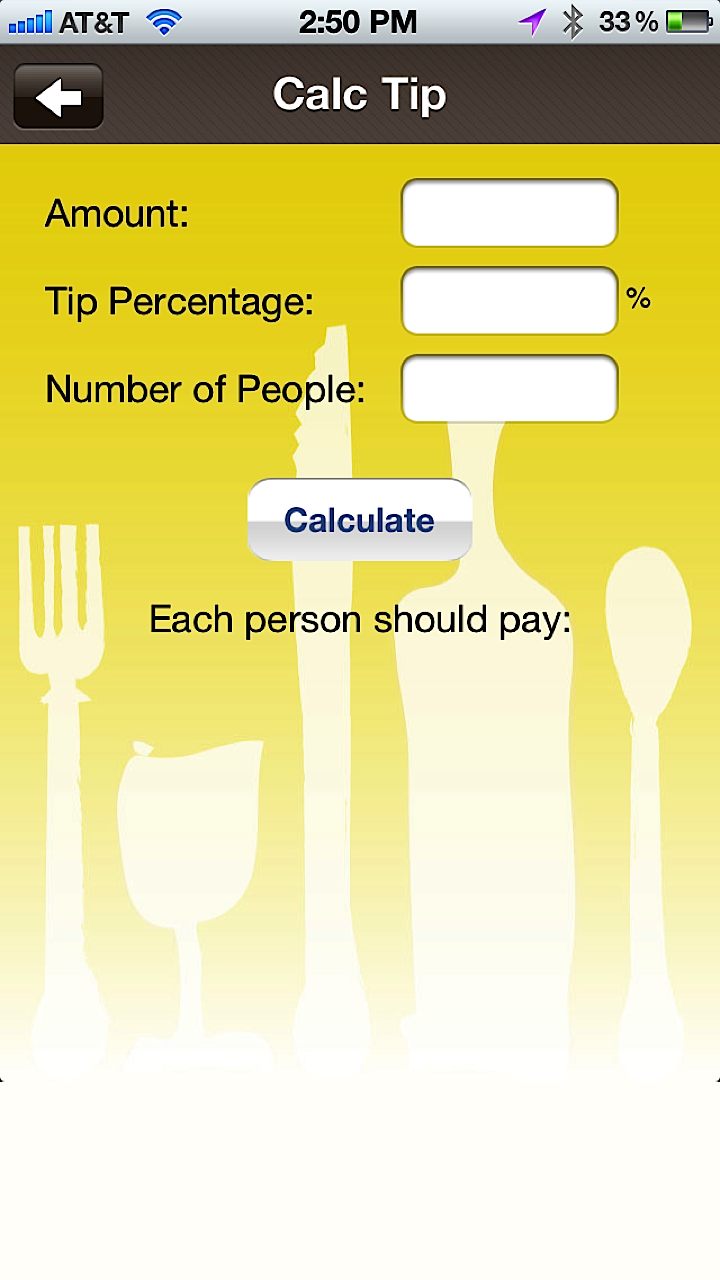
Task: Tap the Calc Tip title text
Action: click(x=359, y=95)
